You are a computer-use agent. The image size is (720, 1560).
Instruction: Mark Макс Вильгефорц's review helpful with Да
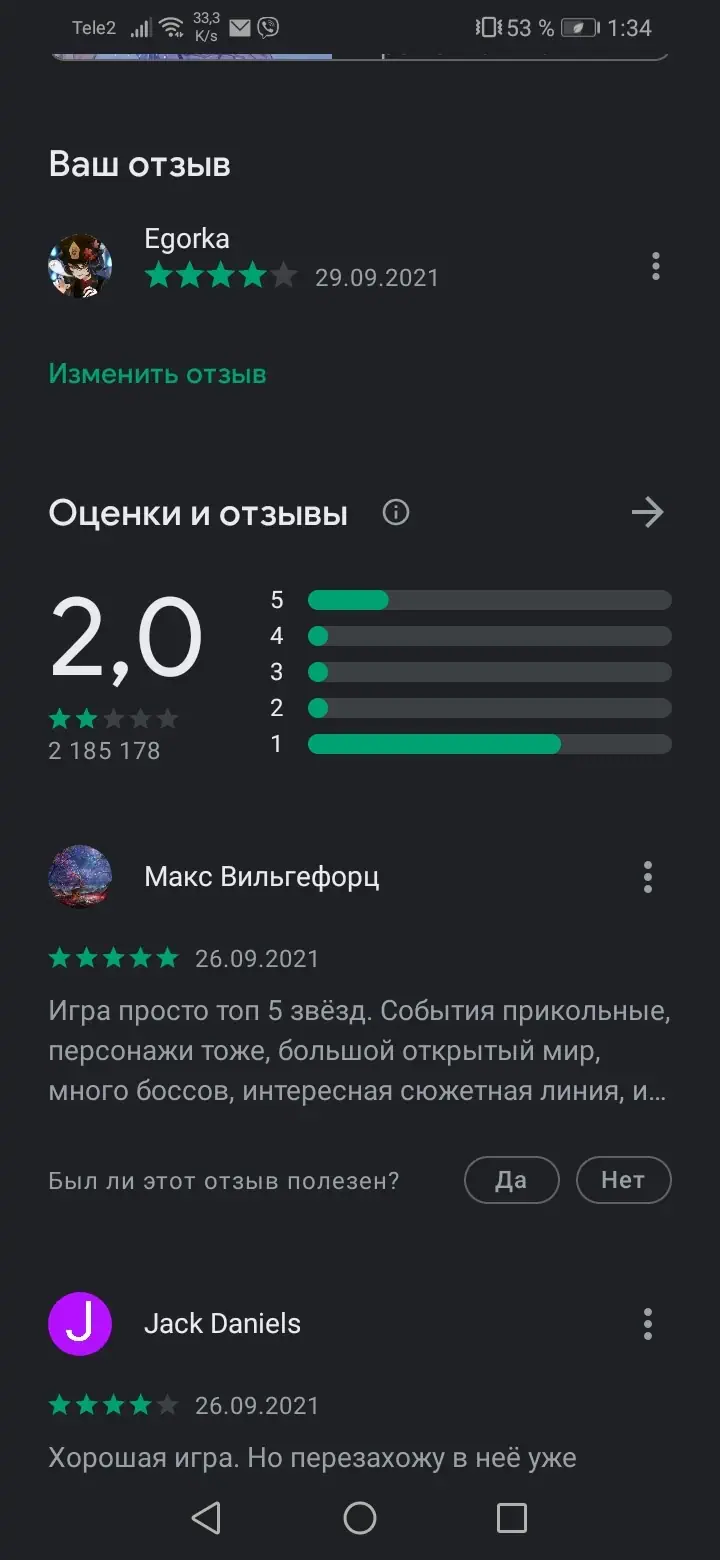click(x=511, y=1180)
